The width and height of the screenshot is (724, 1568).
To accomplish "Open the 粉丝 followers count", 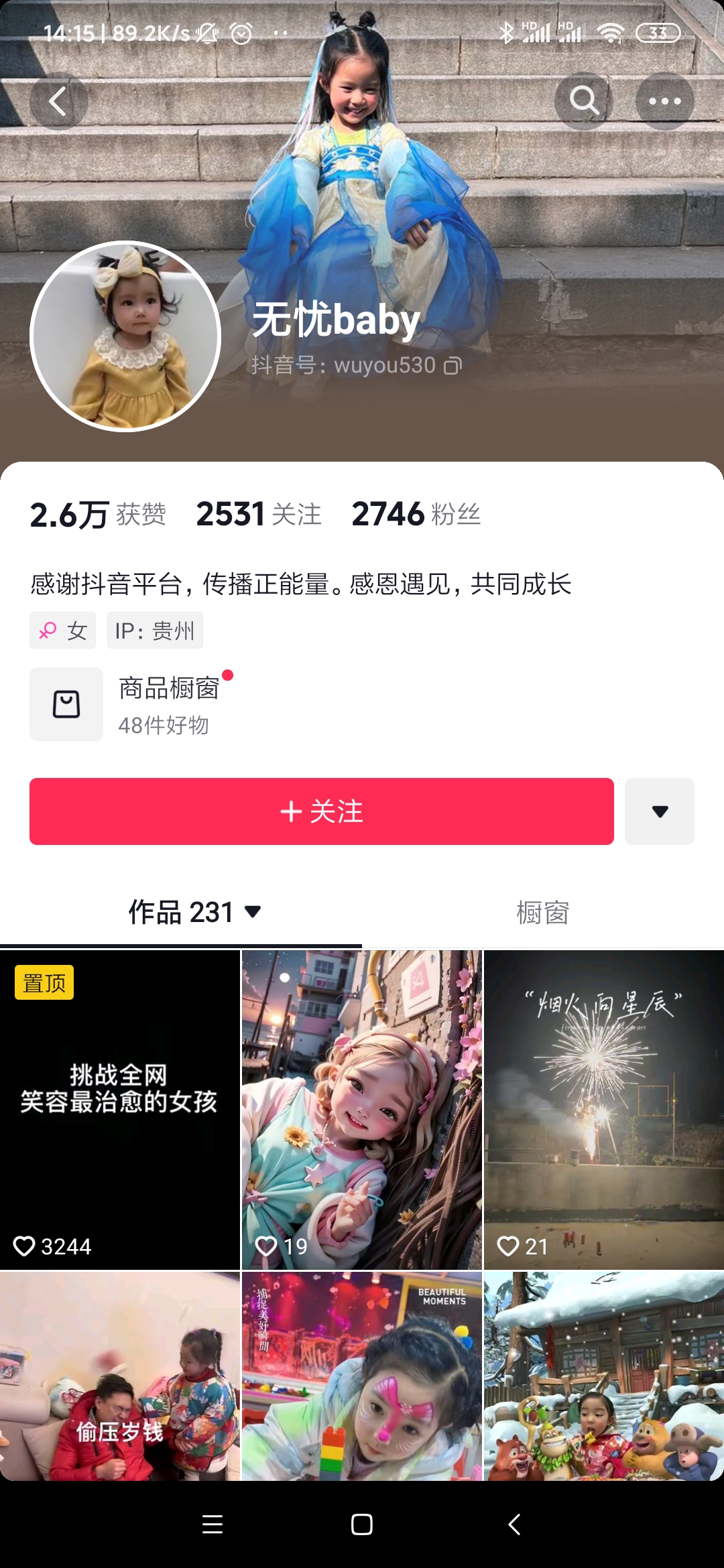I will point(416,515).
